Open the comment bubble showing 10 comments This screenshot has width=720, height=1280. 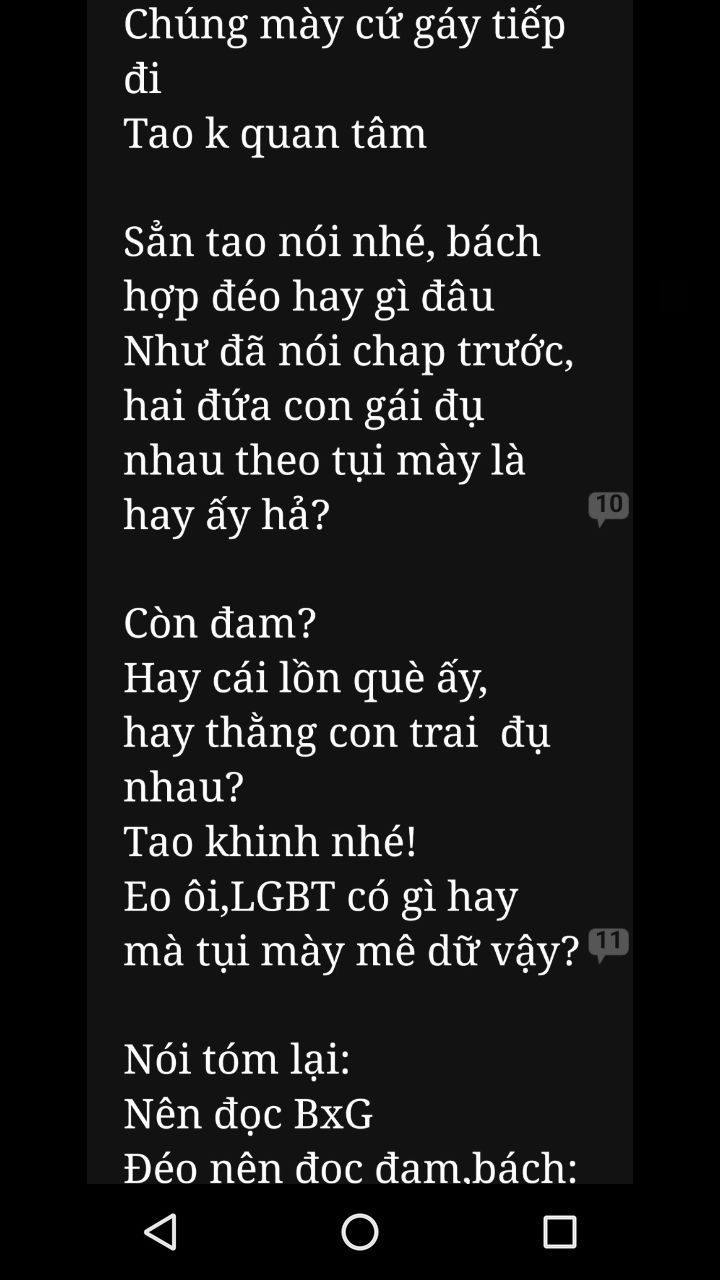coord(608,509)
